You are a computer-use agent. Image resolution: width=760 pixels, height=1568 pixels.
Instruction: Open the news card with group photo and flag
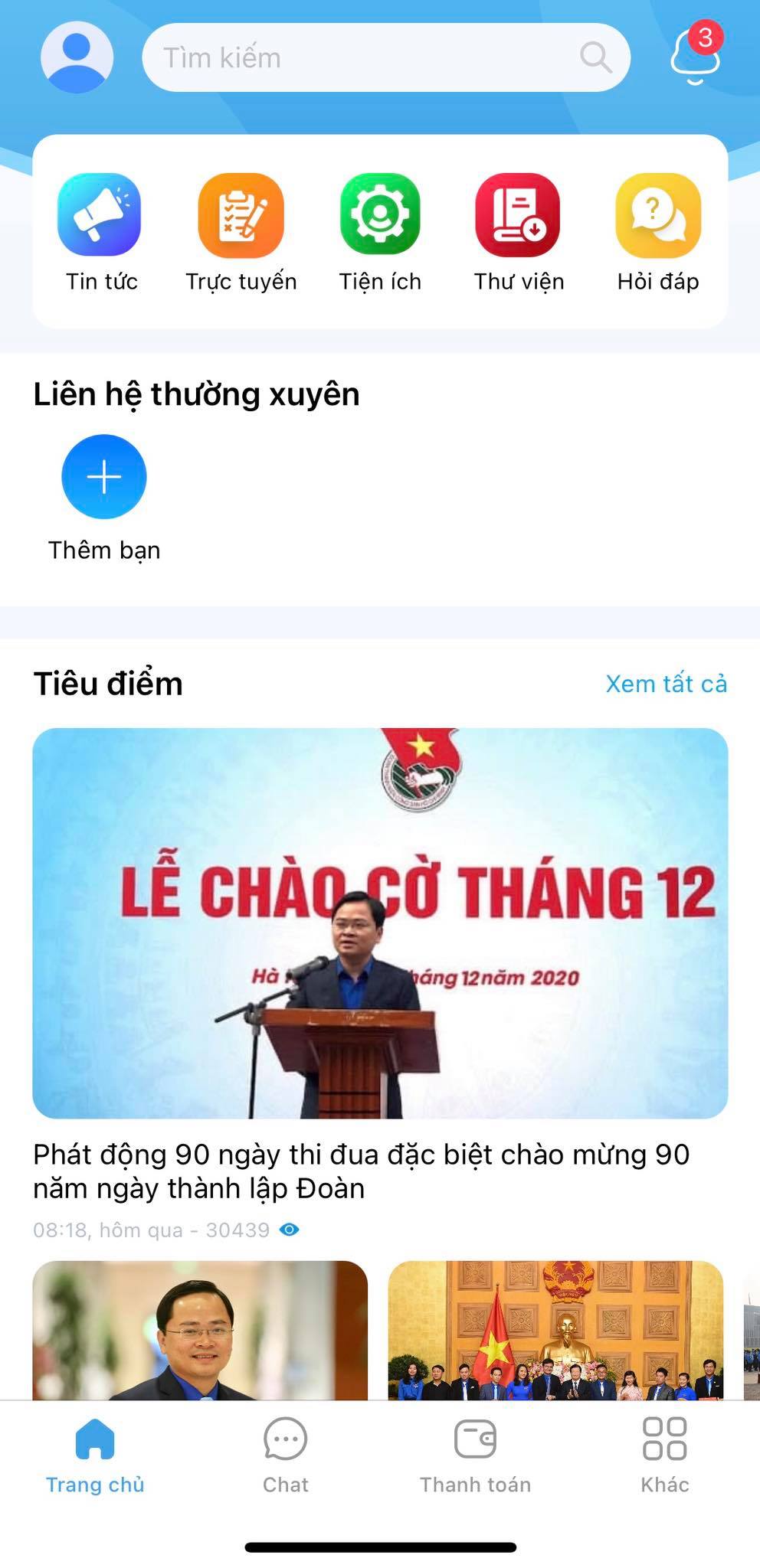tap(555, 1330)
